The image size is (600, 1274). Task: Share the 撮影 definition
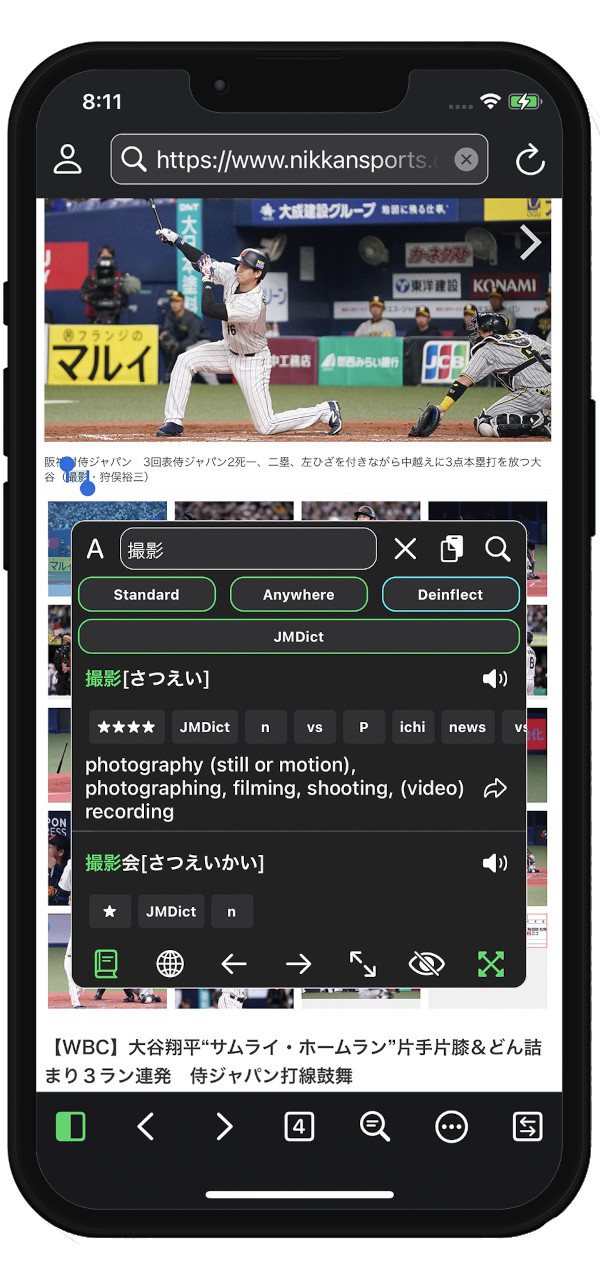[495, 789]
